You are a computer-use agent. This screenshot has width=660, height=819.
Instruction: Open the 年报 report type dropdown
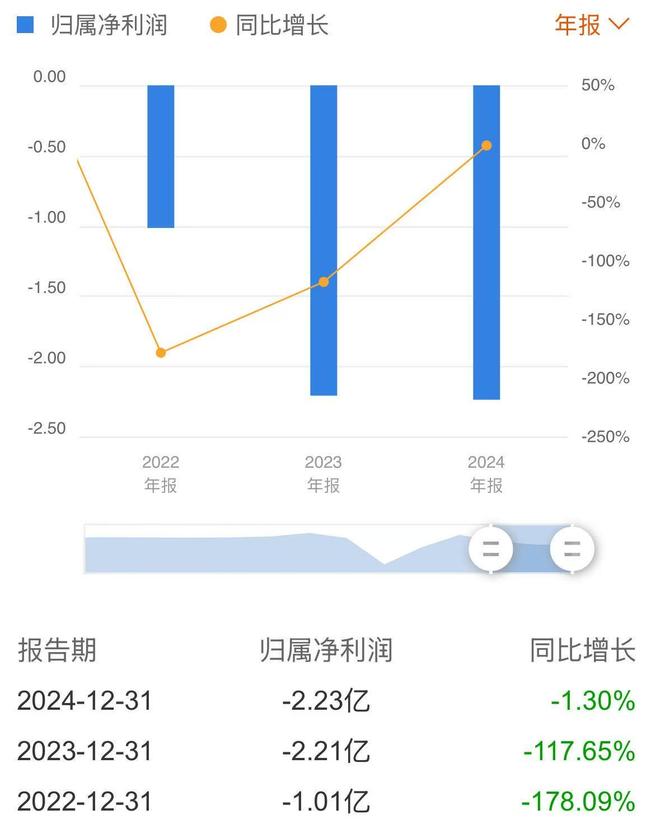click(592, 25)
